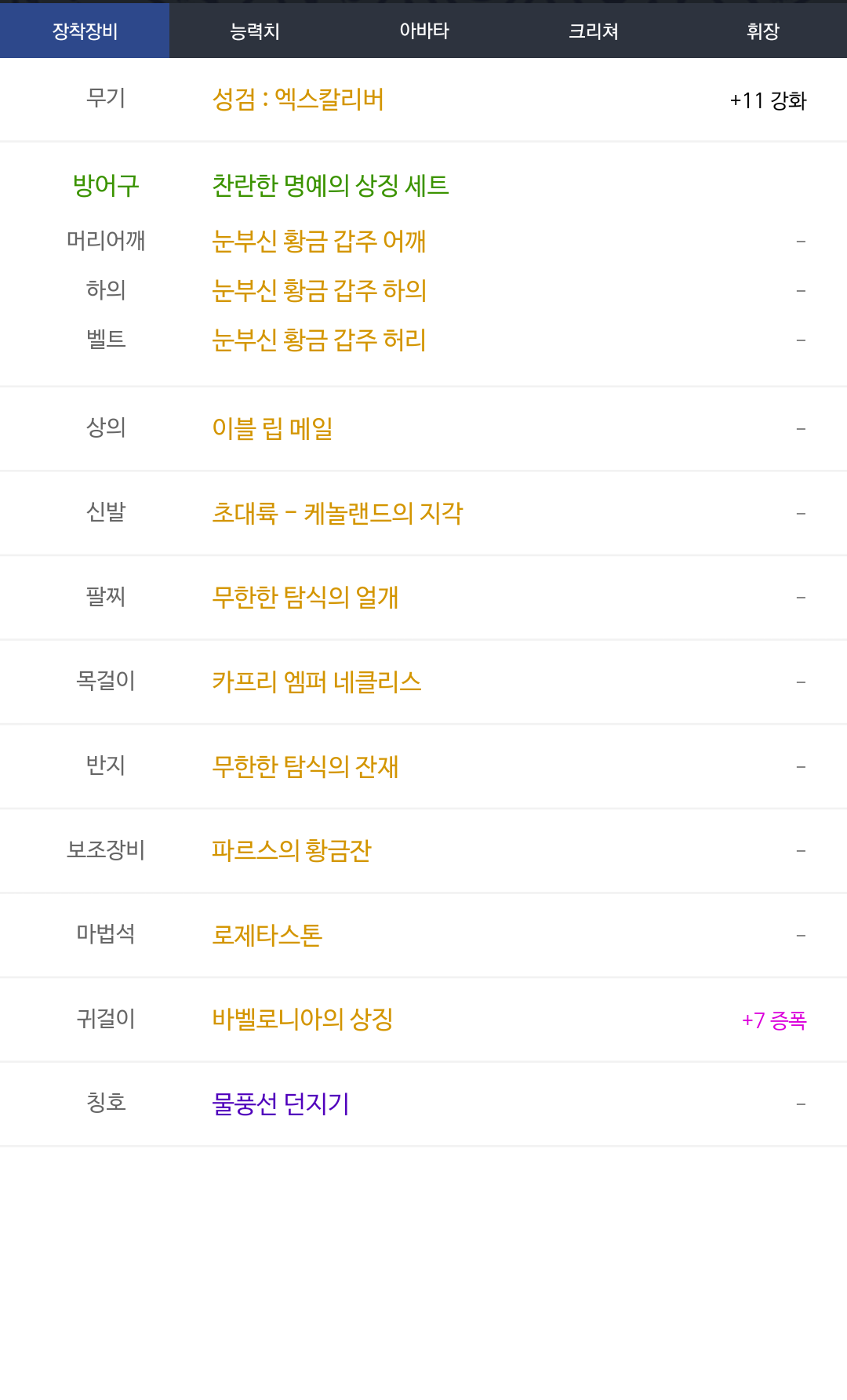Open 파르스의 황금잔 sub equipment
The image size is (847, 1400).
[x=292, y=850]
